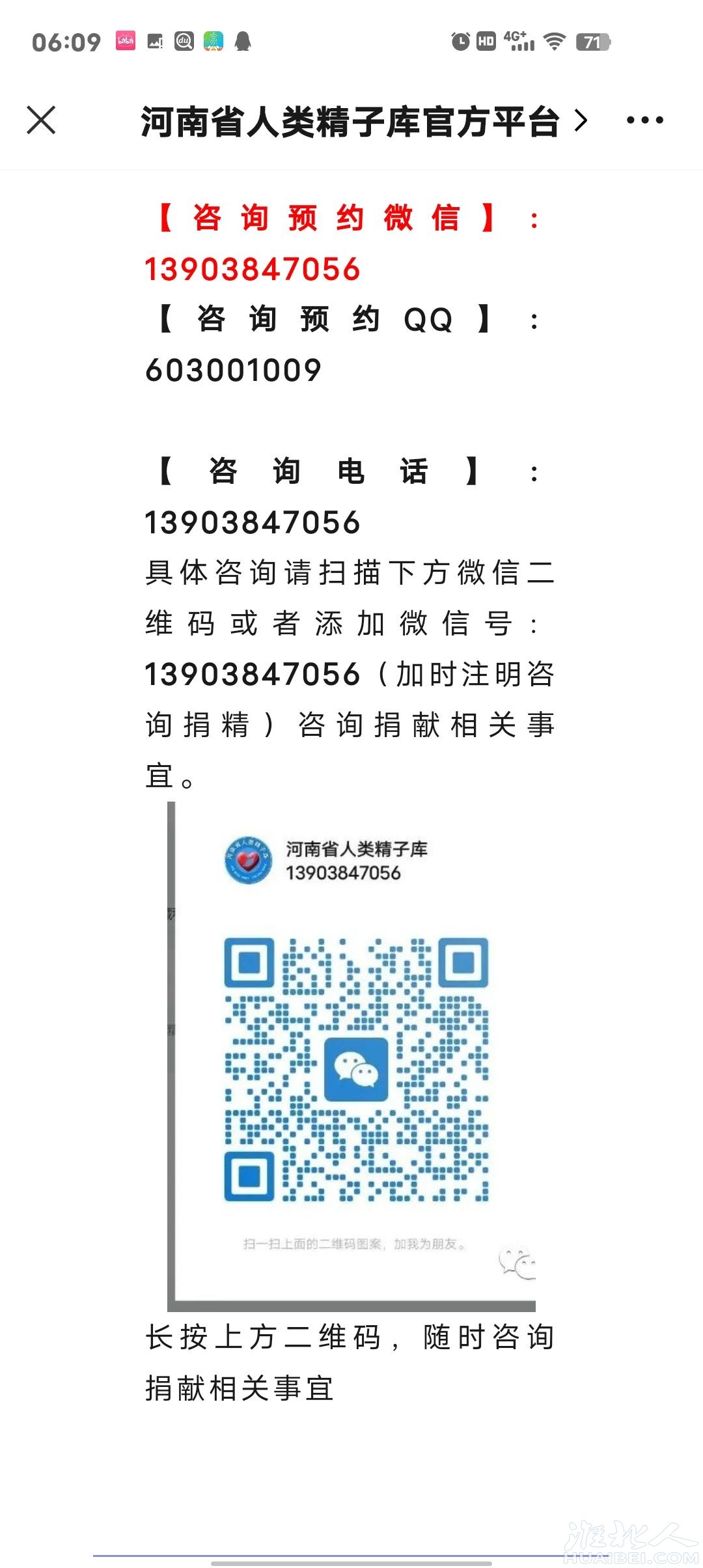Open the three-dot more options menu
Screen dimensions: 703x1568
pyautogui.click(x=644, y=120)
